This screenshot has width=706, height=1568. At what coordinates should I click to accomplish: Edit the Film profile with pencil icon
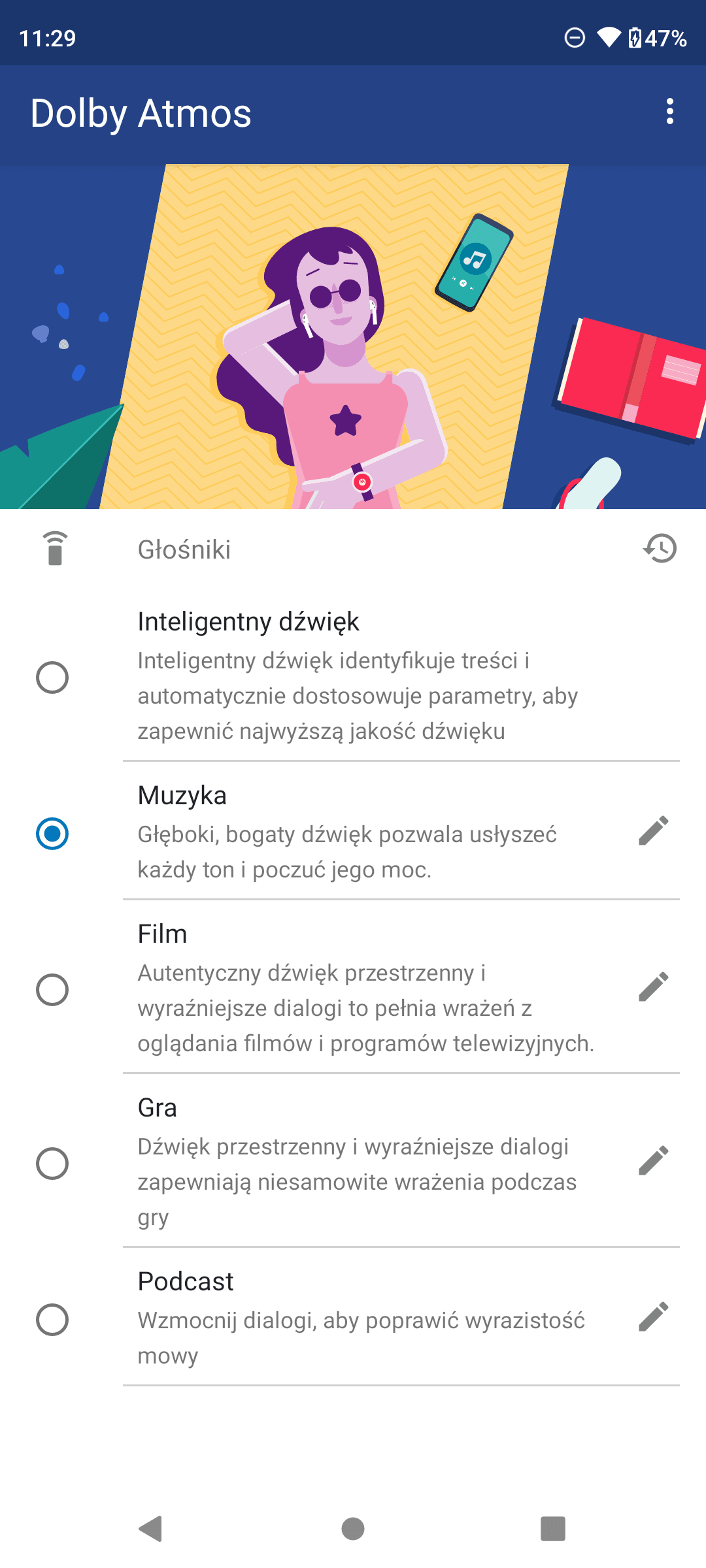(653, 987)
